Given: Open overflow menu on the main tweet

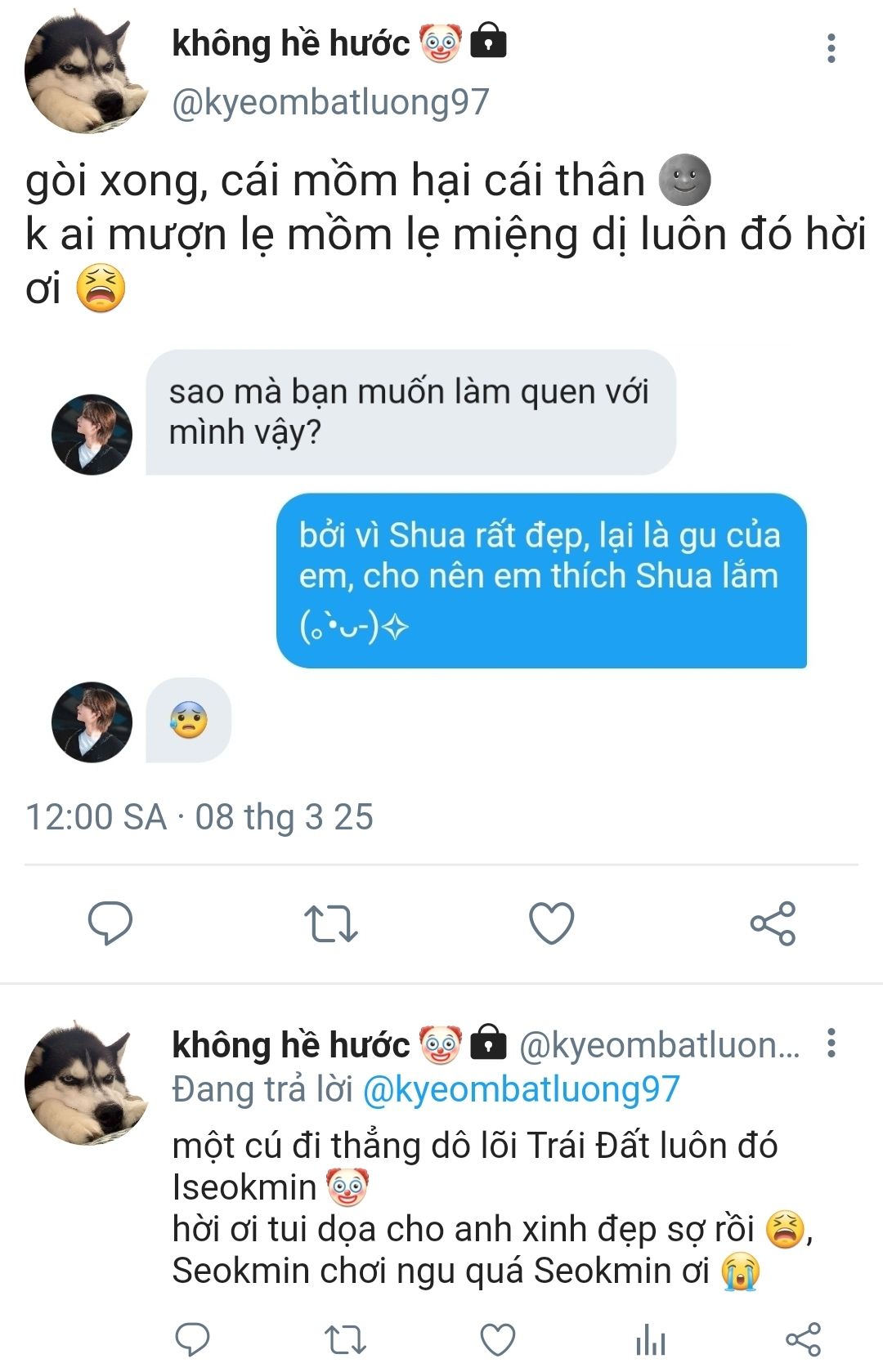Looking at the screenshot, I should tap(831, 49).
